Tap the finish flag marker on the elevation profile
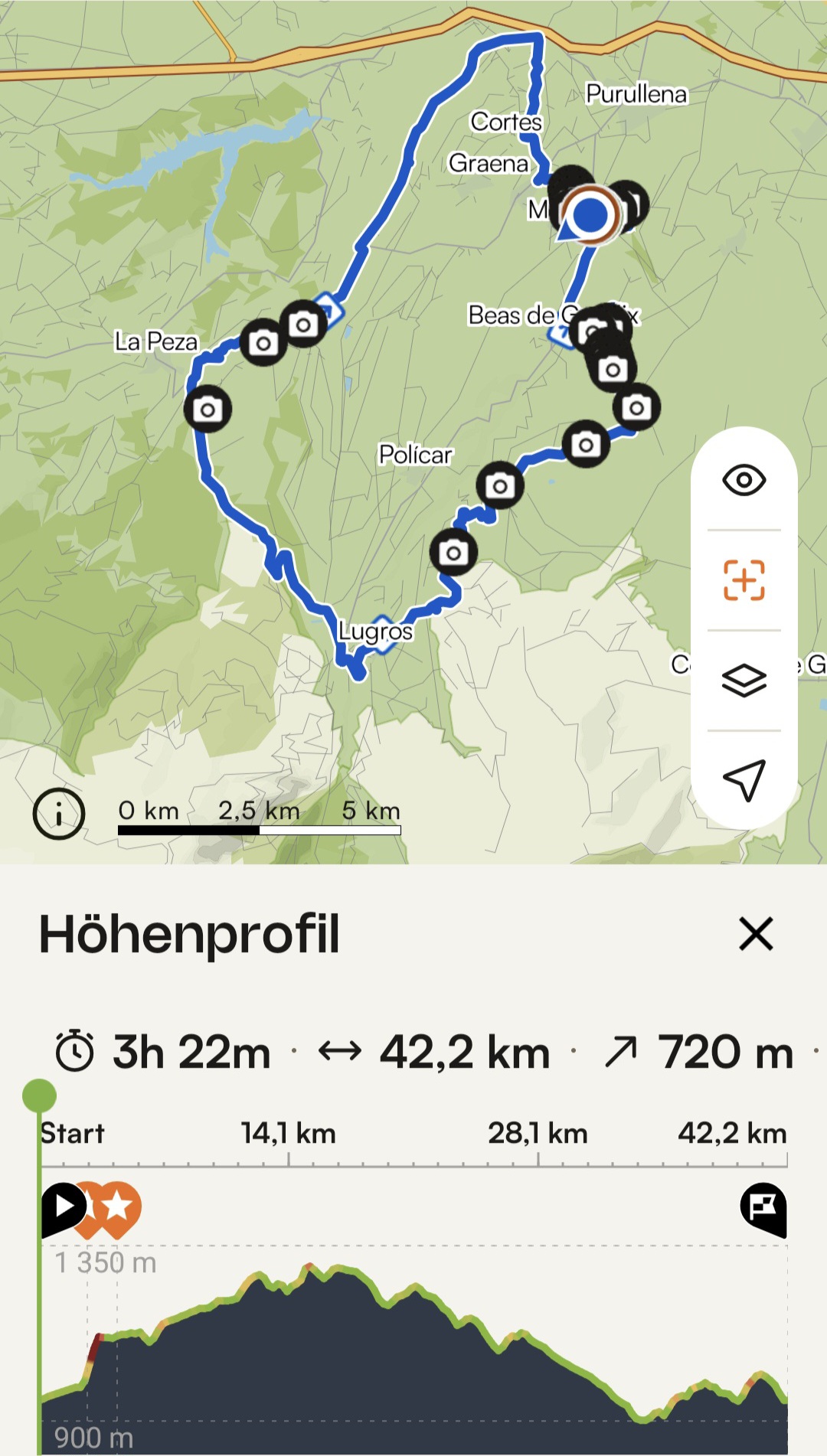Screen dimensions: 827x1456 point(763,1208)
